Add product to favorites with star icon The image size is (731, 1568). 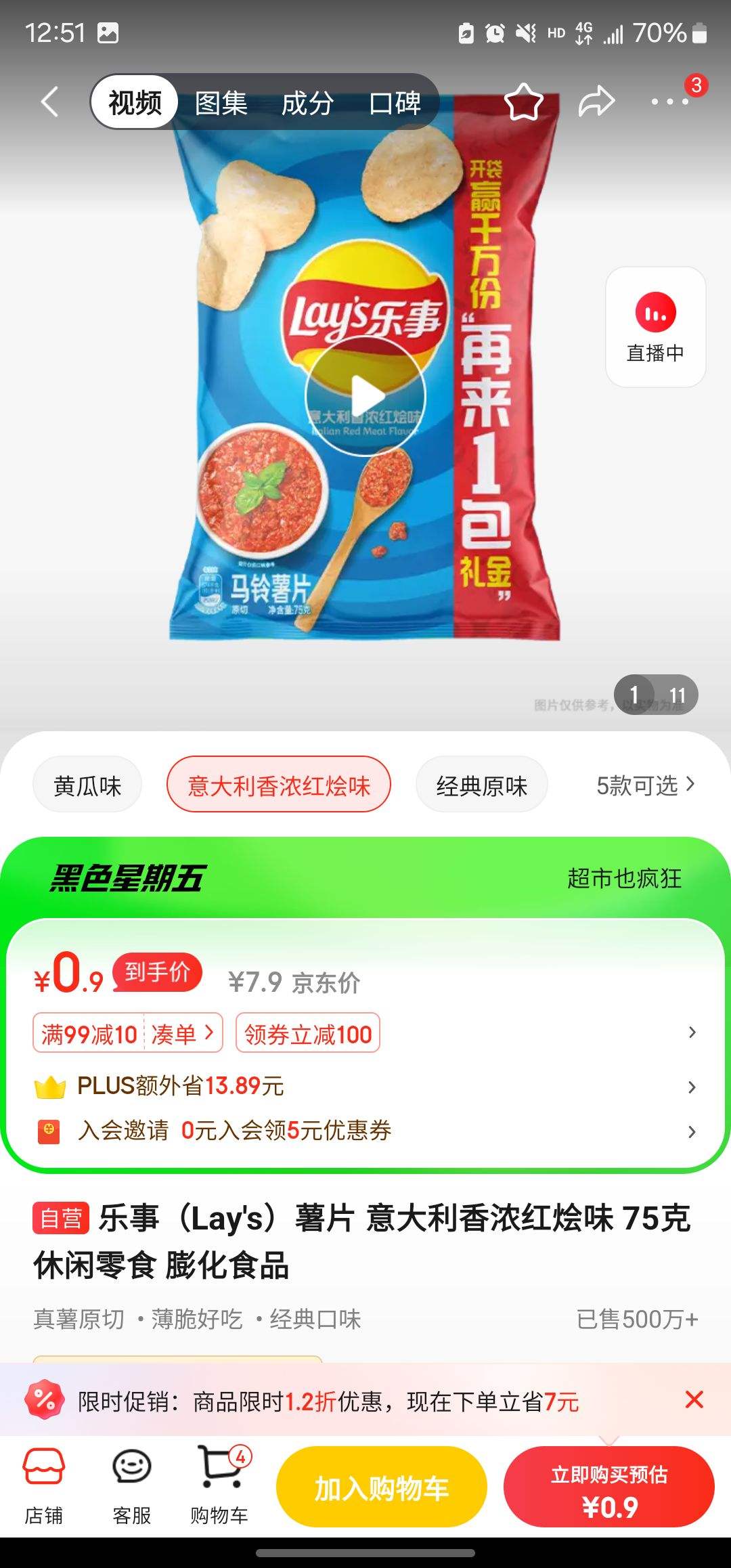pyautogui.click(x=521, y=102)
